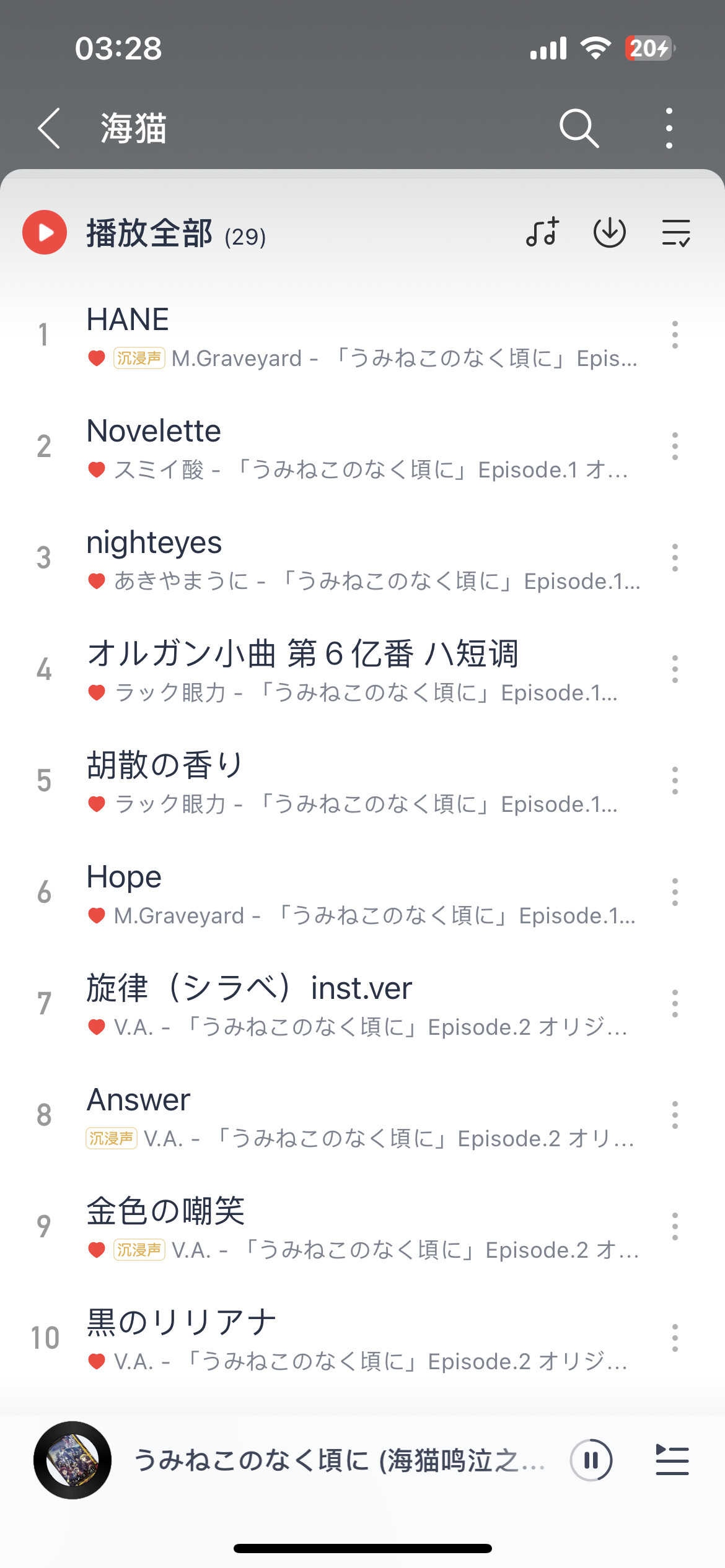Play all 29 songs

click(x=45, y=233)
